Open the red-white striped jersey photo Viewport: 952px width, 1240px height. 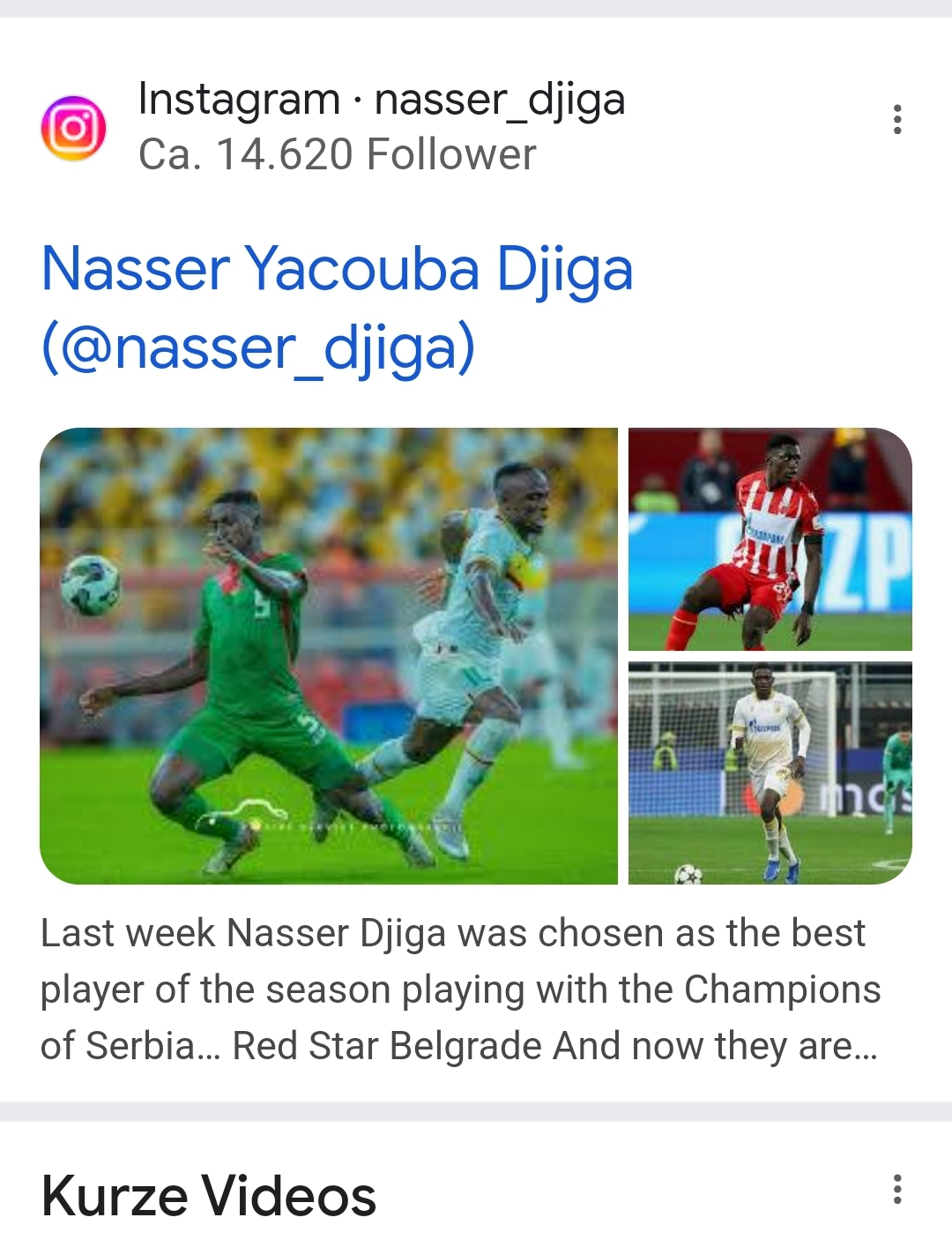click(770, 539)
